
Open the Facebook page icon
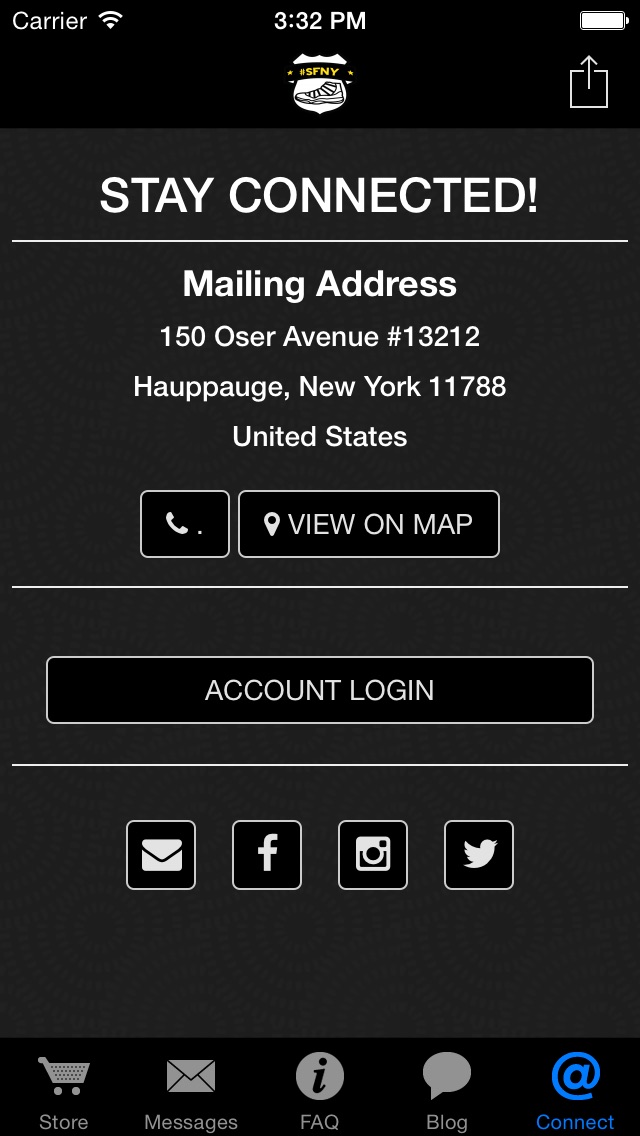coord(267,855)
